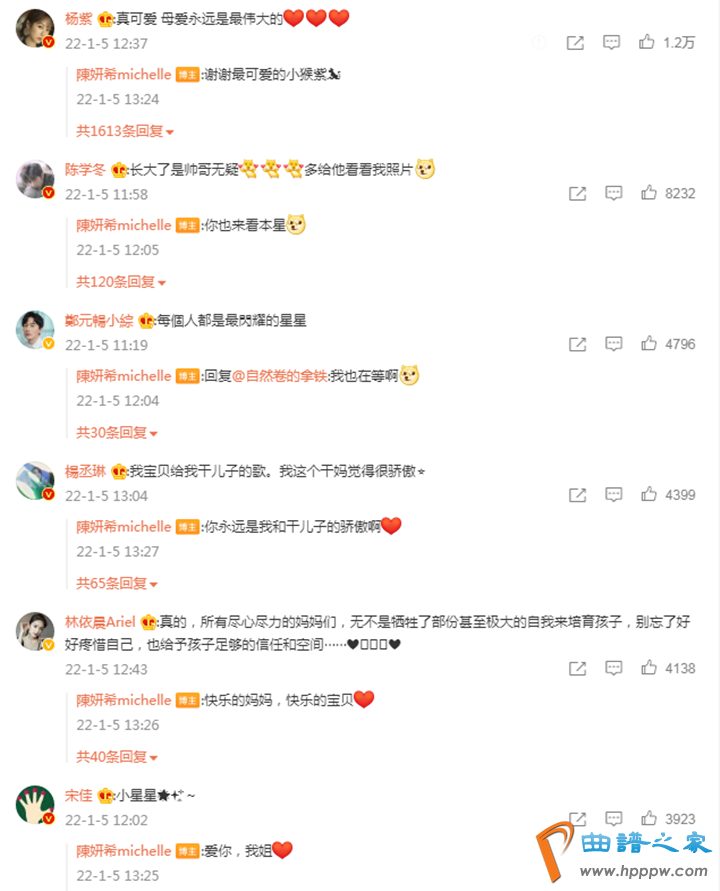
Task: Expand the 共1613条回复 replies
Action: pyautogui.click(x=125, y=131)
